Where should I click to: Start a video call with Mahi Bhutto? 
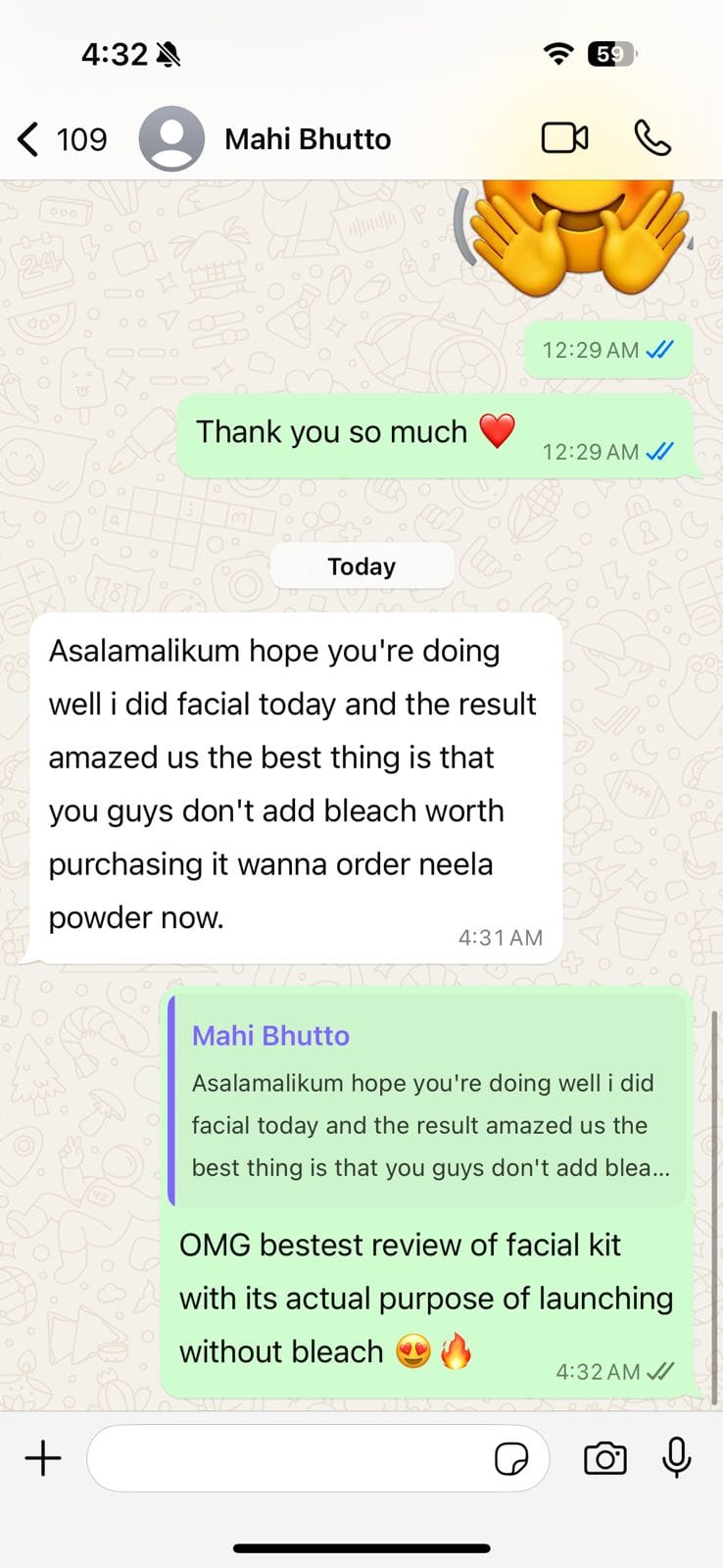click(x=565, y=138)
